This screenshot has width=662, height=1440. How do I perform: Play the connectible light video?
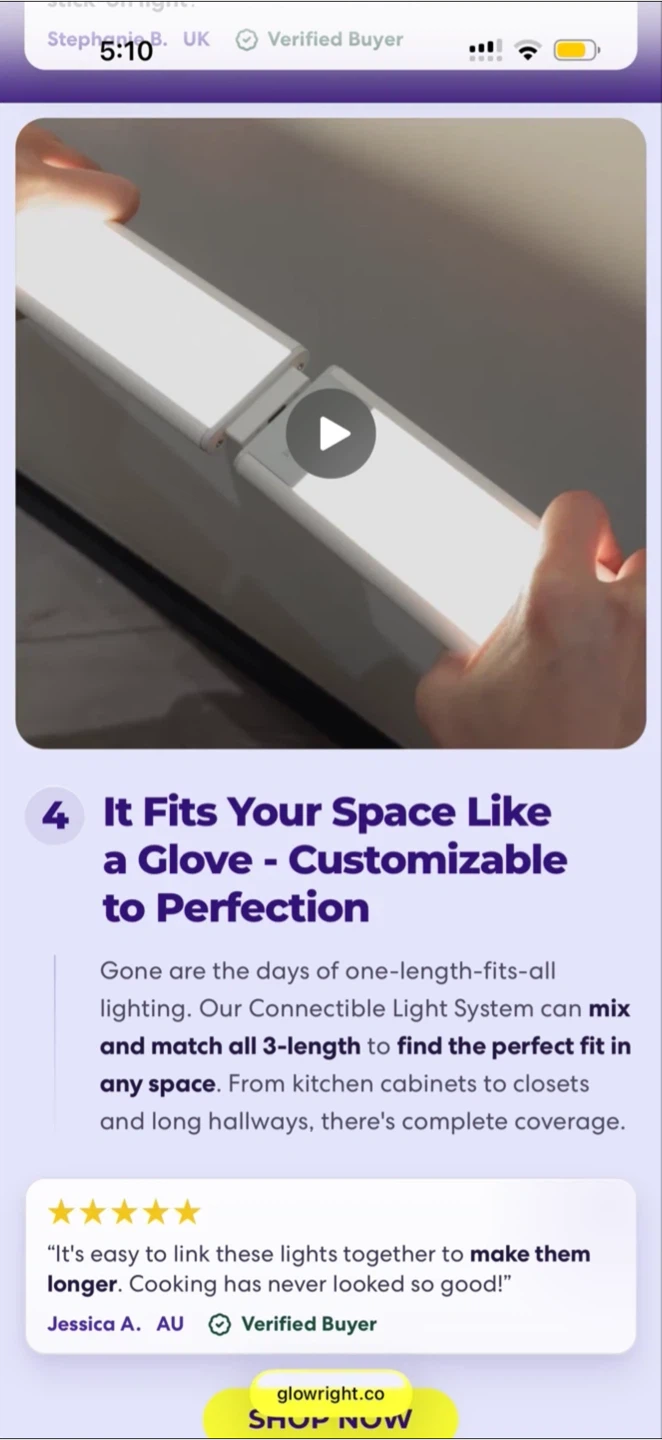pyautogui.click(x=331, y=433)
